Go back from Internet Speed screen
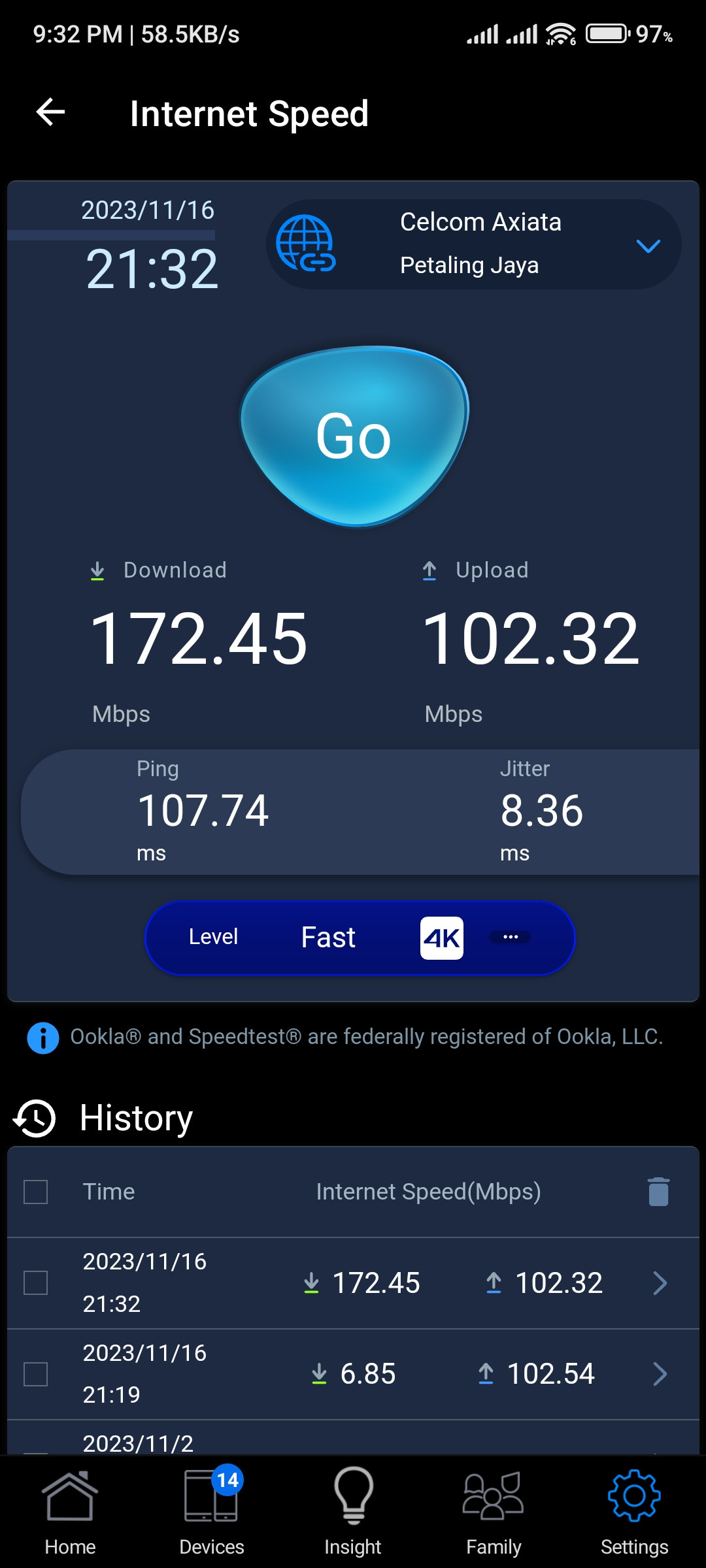706x1568 pixels. pyautogui.click(x=50, y=112)
